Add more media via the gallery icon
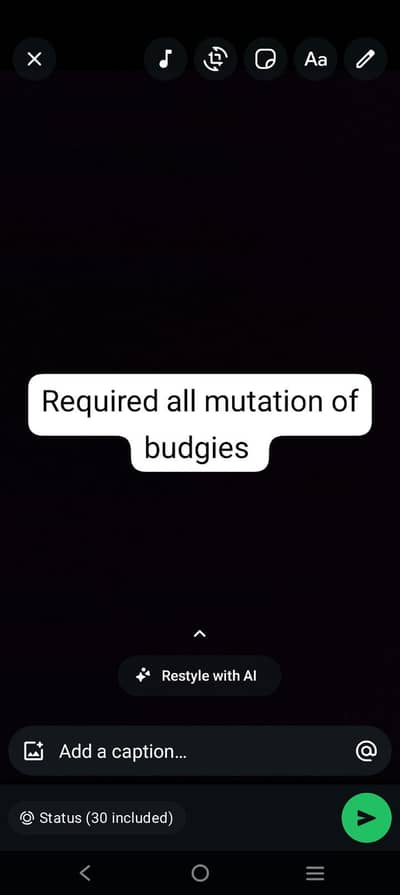 pyautogui.click(x=34, y=751)
